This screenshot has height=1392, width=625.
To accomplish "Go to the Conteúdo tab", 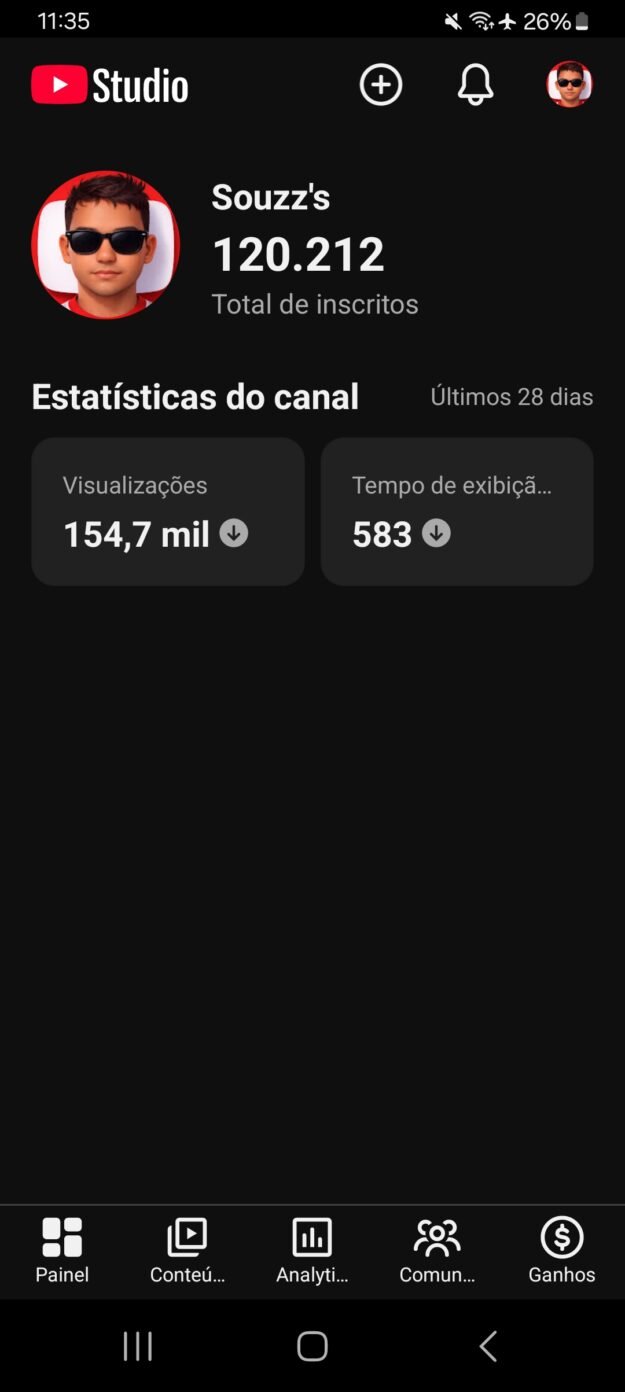I will pyautogui.click(x=187, y=1249).
